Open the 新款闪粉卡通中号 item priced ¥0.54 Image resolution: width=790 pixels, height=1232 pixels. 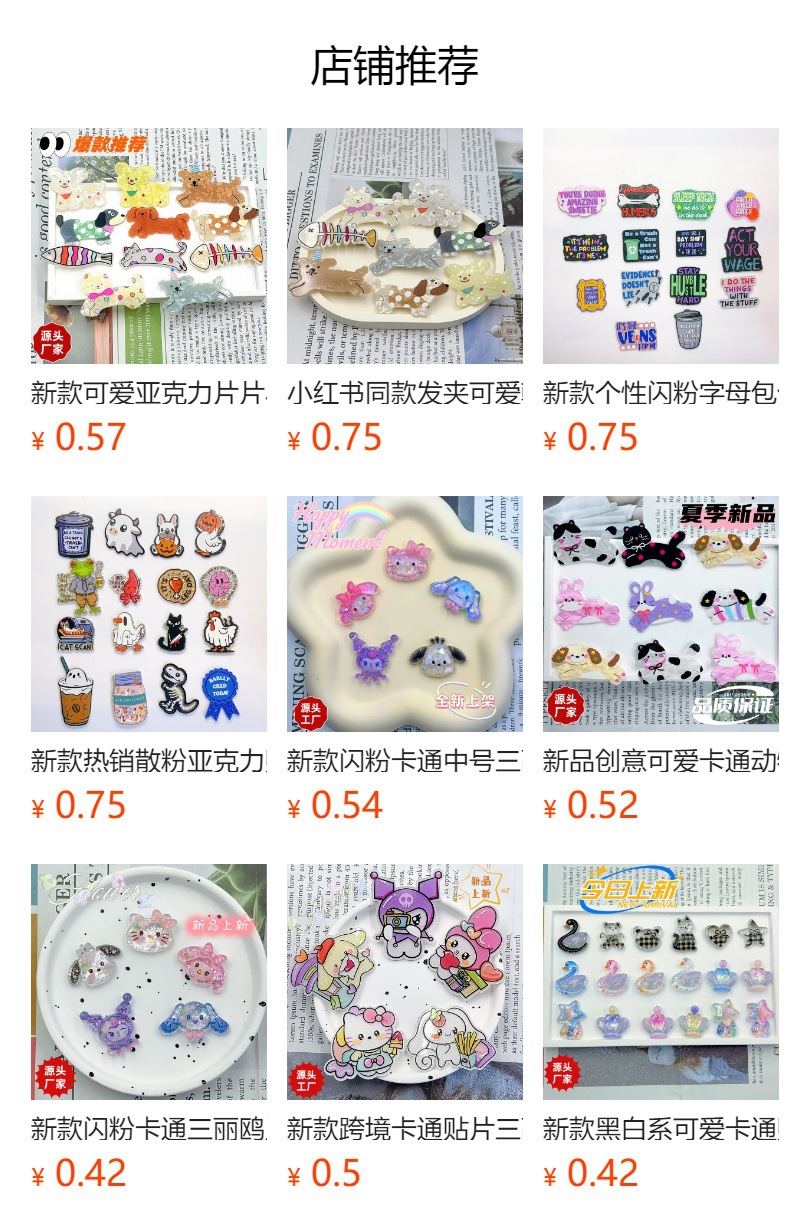(x=405, y=614)
